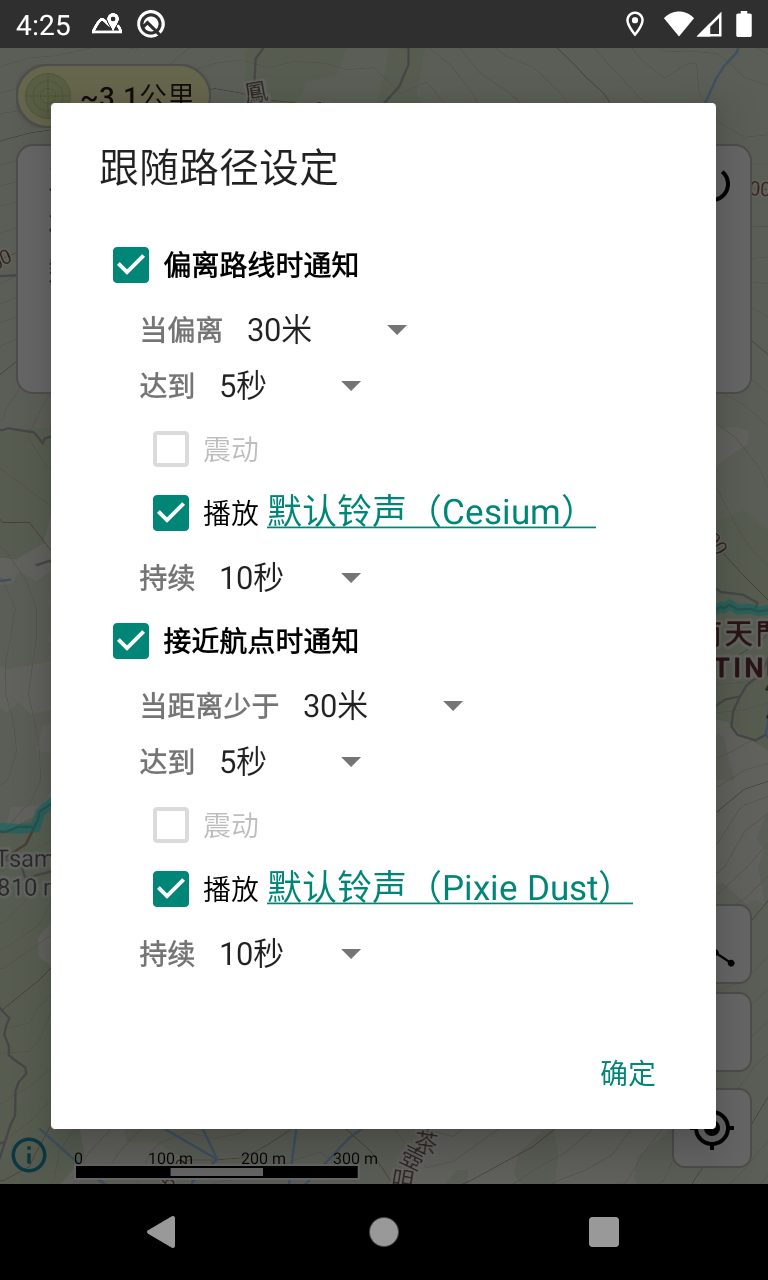Return to the home screen

click(384, 1232)
